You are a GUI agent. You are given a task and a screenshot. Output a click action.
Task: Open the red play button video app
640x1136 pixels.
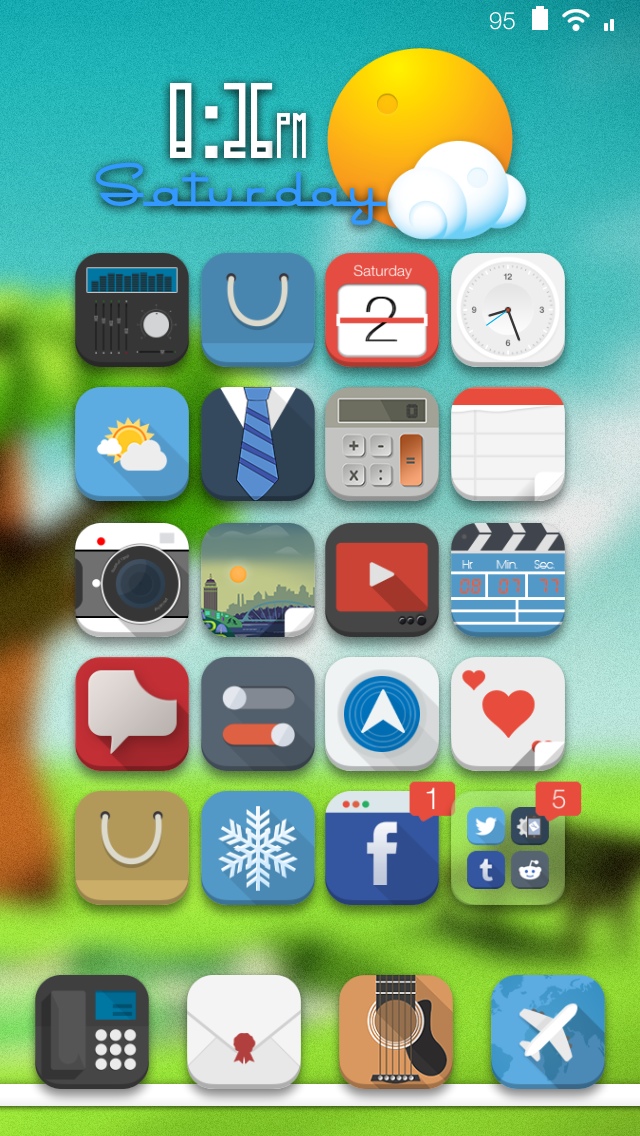(x=382, y=580)
